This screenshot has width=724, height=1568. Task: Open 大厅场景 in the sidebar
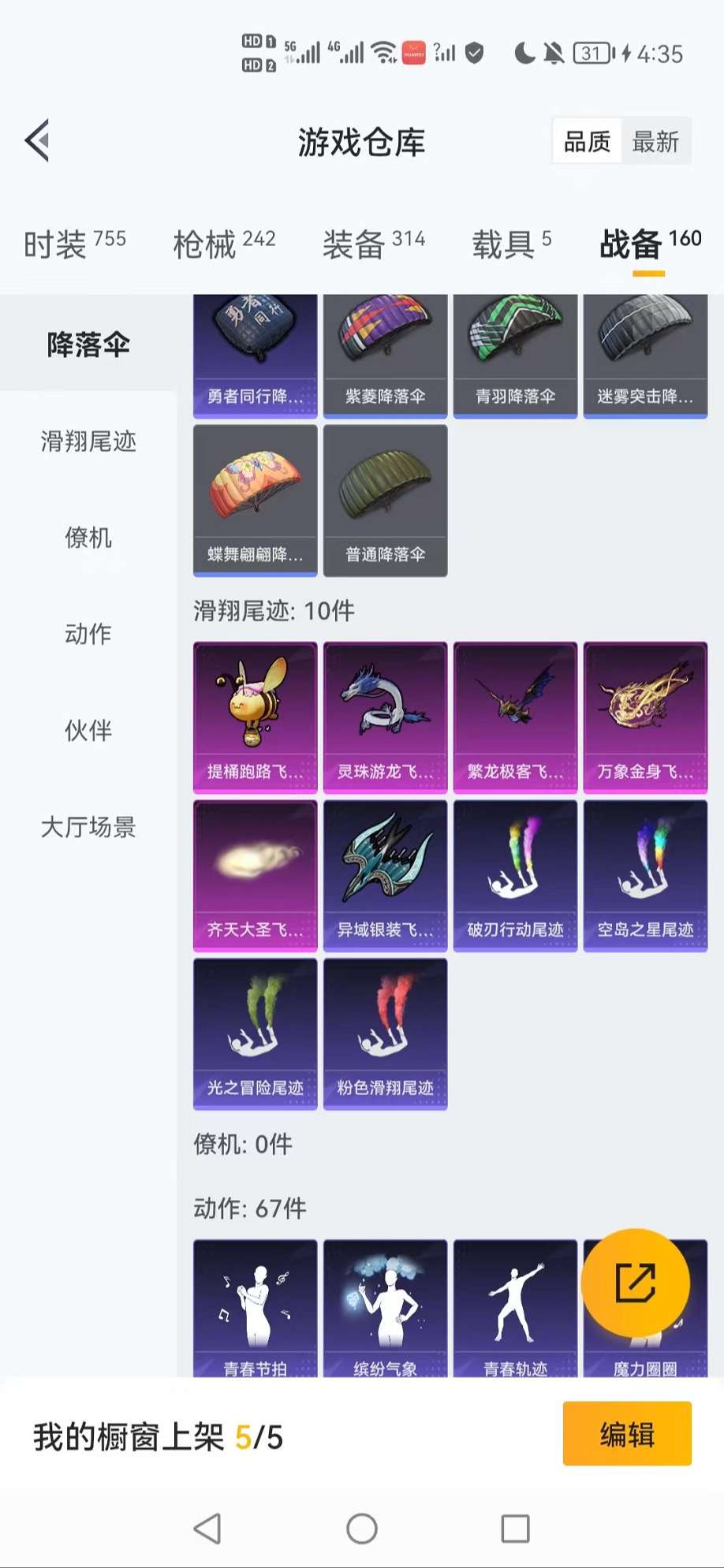pos(88,827)
